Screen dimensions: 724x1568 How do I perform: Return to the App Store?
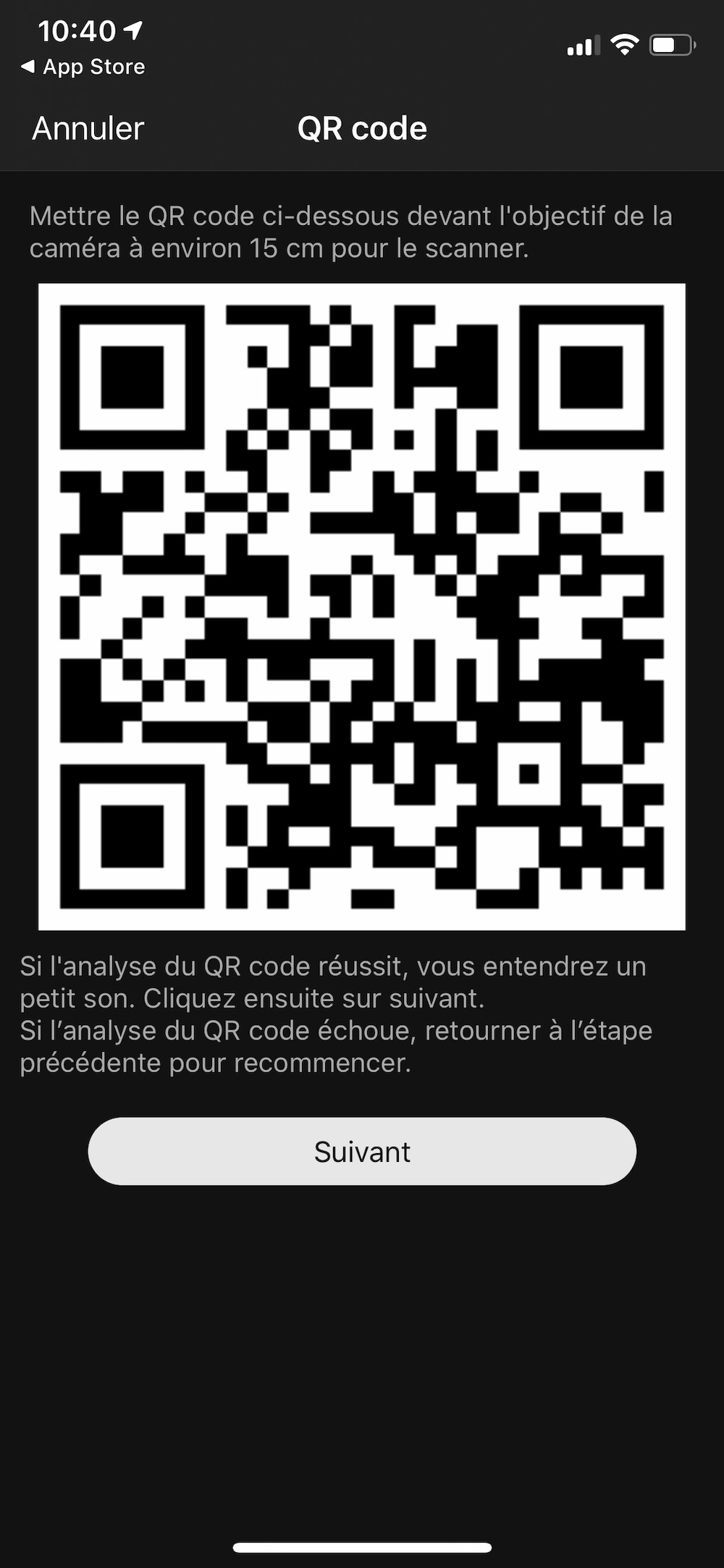[x=83, y=67]
